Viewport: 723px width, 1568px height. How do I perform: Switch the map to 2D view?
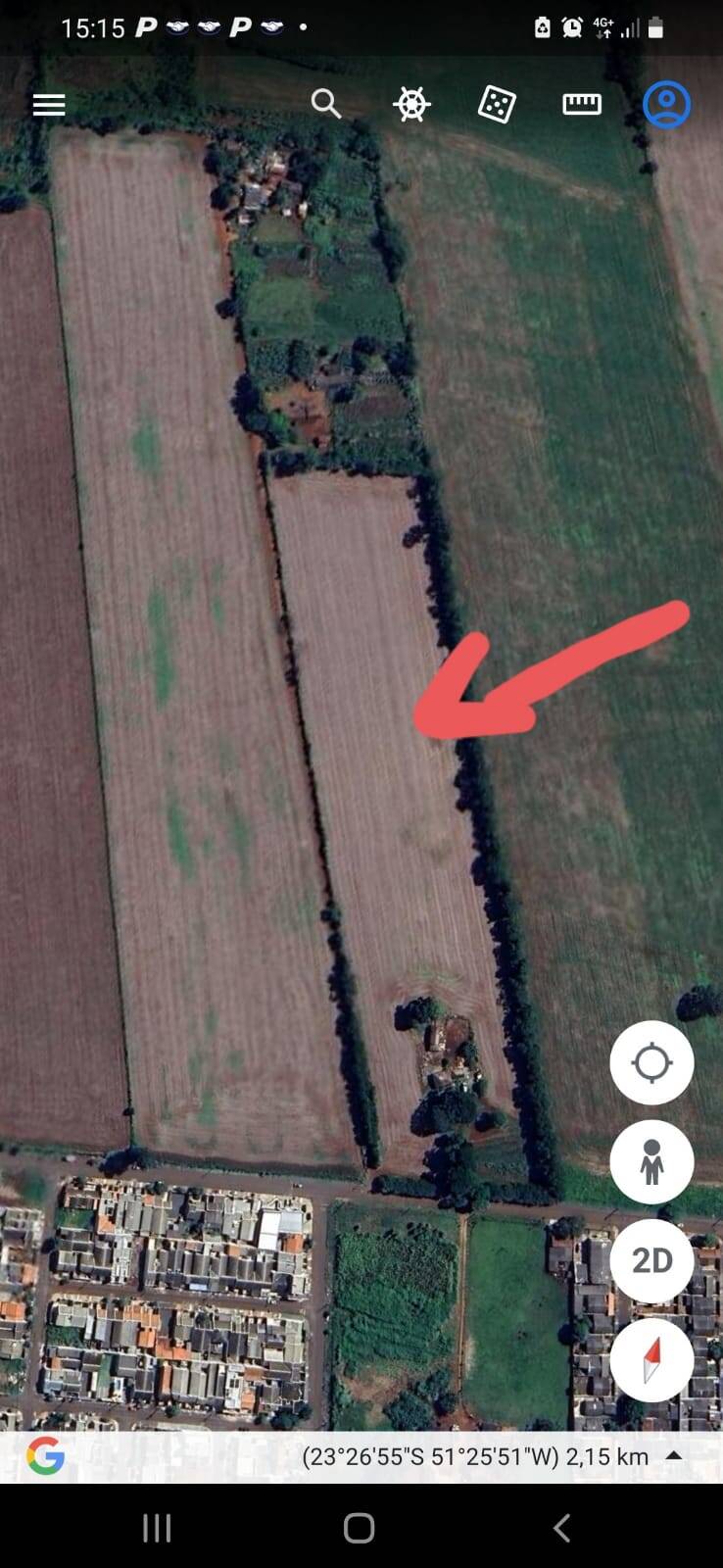[651, 1261]
